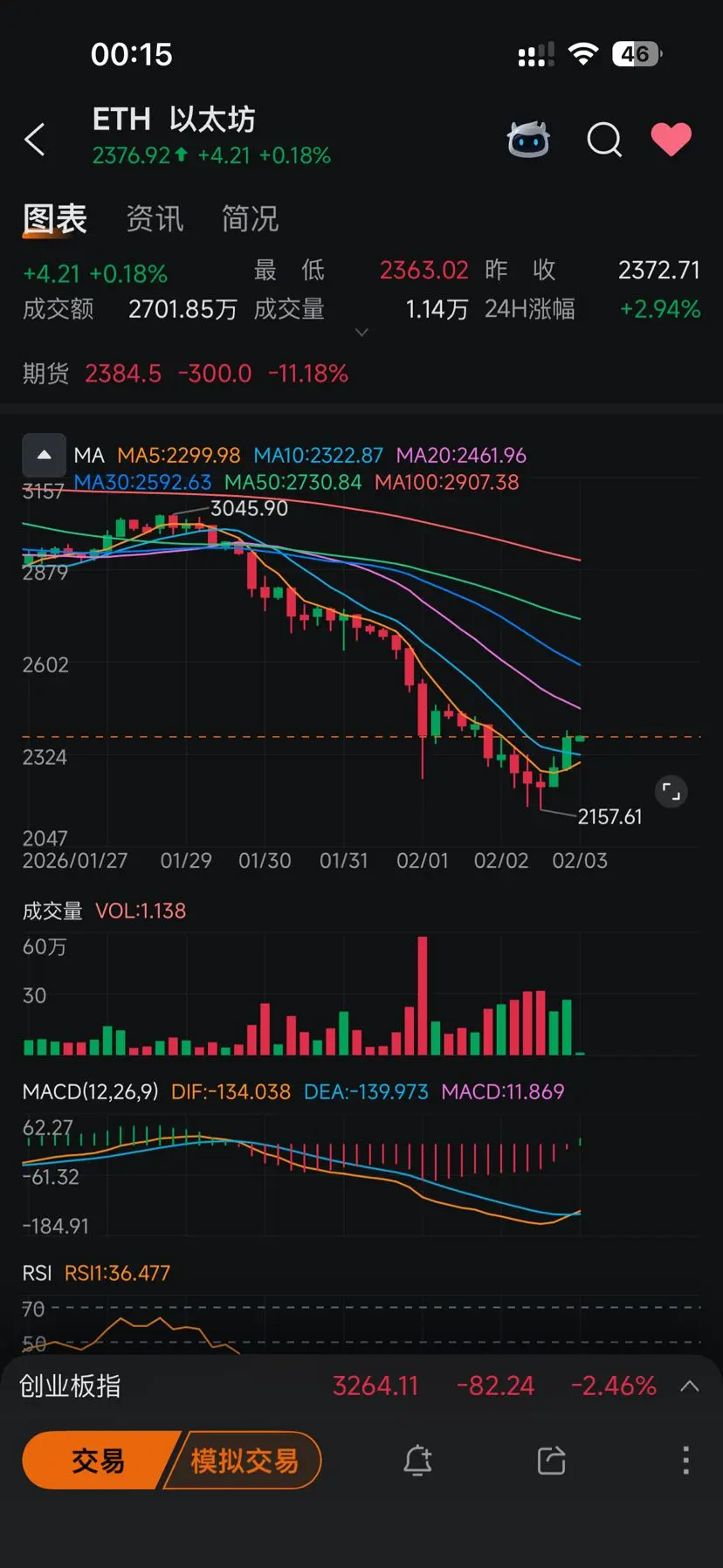Tap the orange 交易 button

click(98, 1460)
